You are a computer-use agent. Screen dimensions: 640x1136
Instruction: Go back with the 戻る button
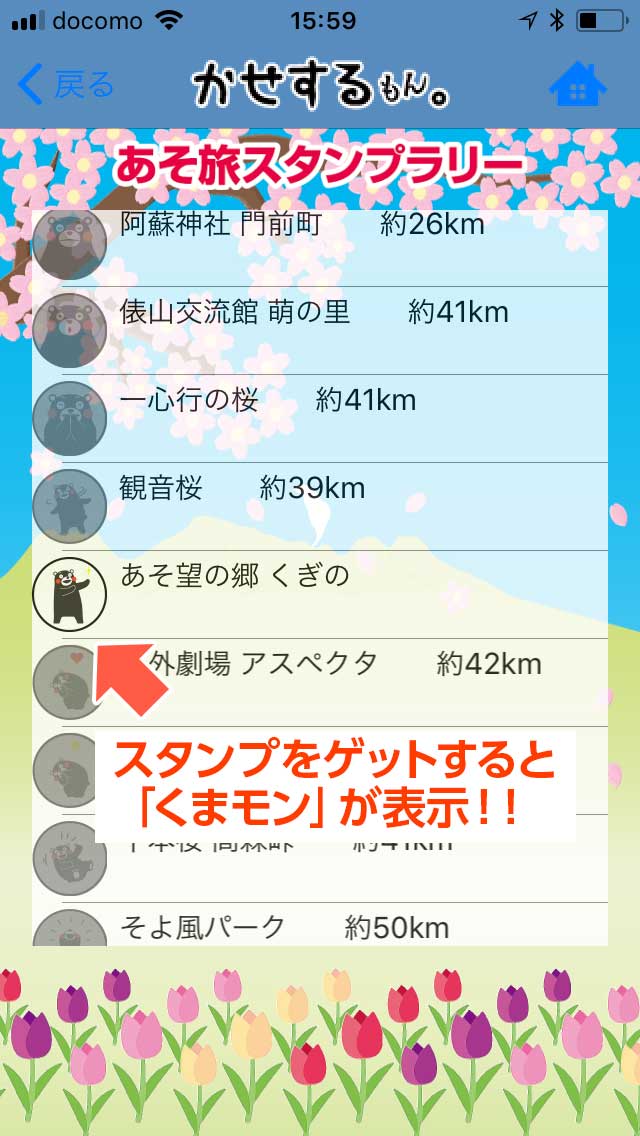pyautogui.click(x=66, y=86)
